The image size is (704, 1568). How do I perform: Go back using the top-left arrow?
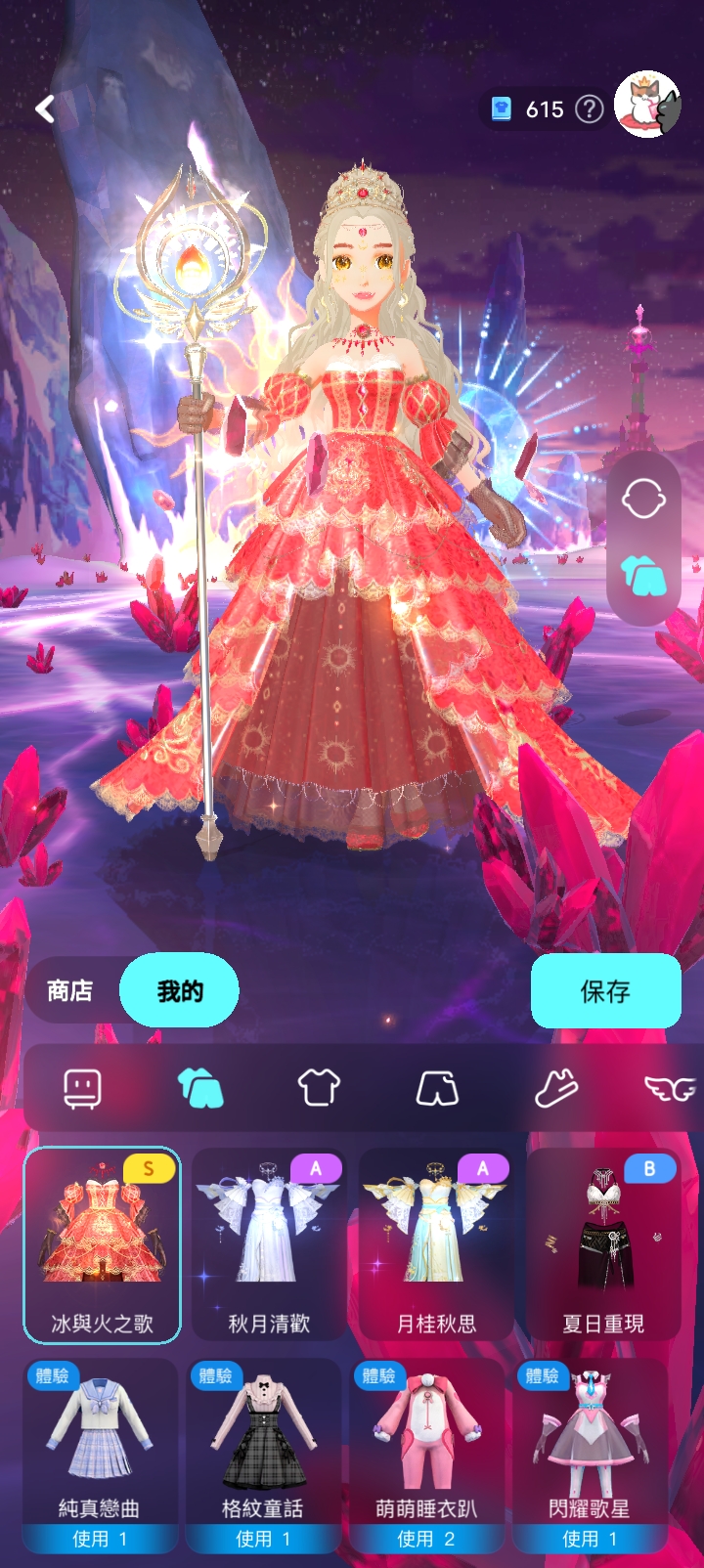coord(45,109)
